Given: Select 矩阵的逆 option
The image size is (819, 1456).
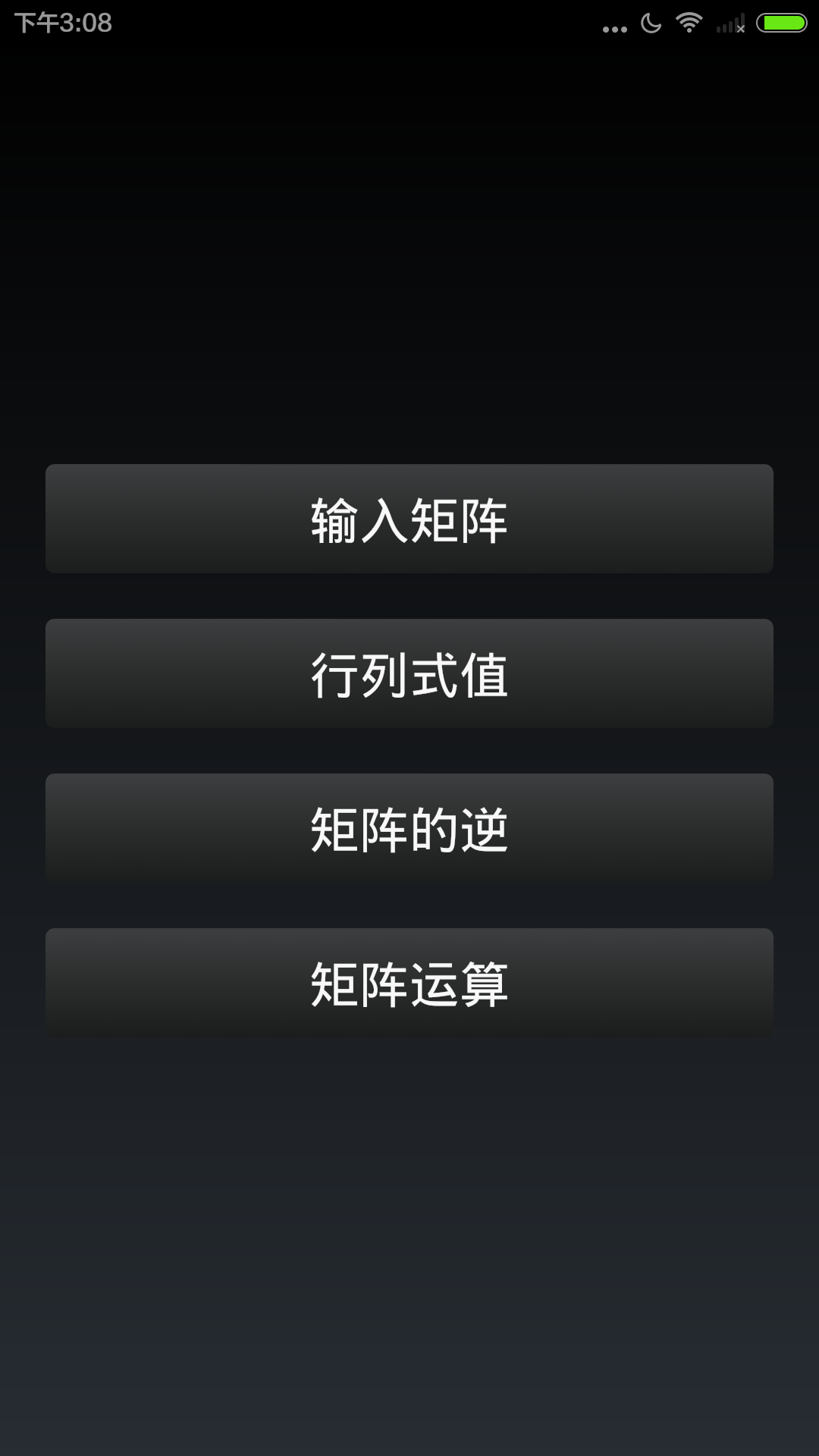Looking at the screenshot, I should point(409,828).
